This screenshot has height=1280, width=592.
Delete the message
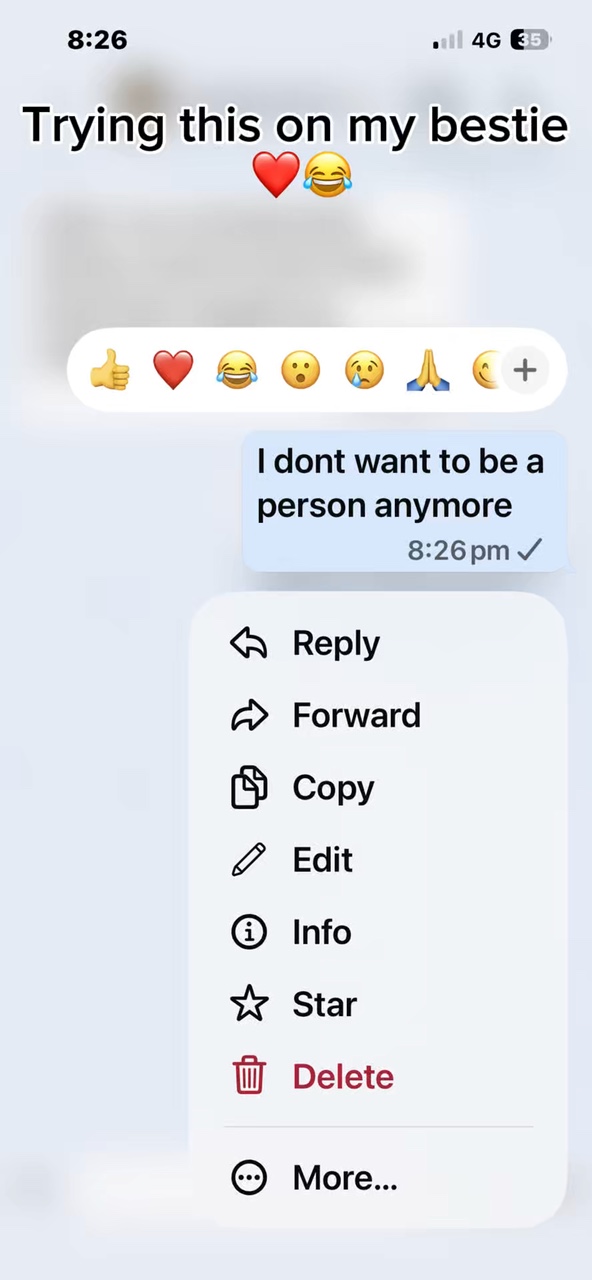(x=378, y=1076)
